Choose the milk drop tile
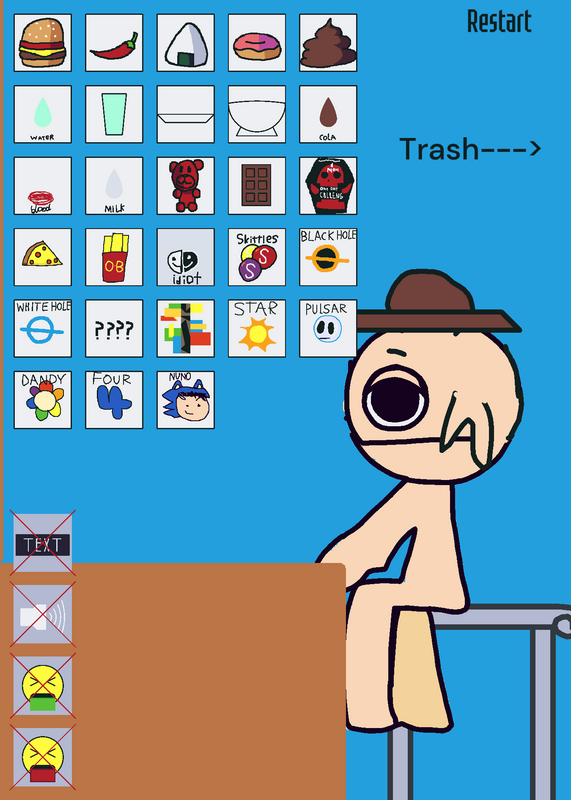This screenshot has width=571, height=800. pyautogui.click(x=114, y=186)
